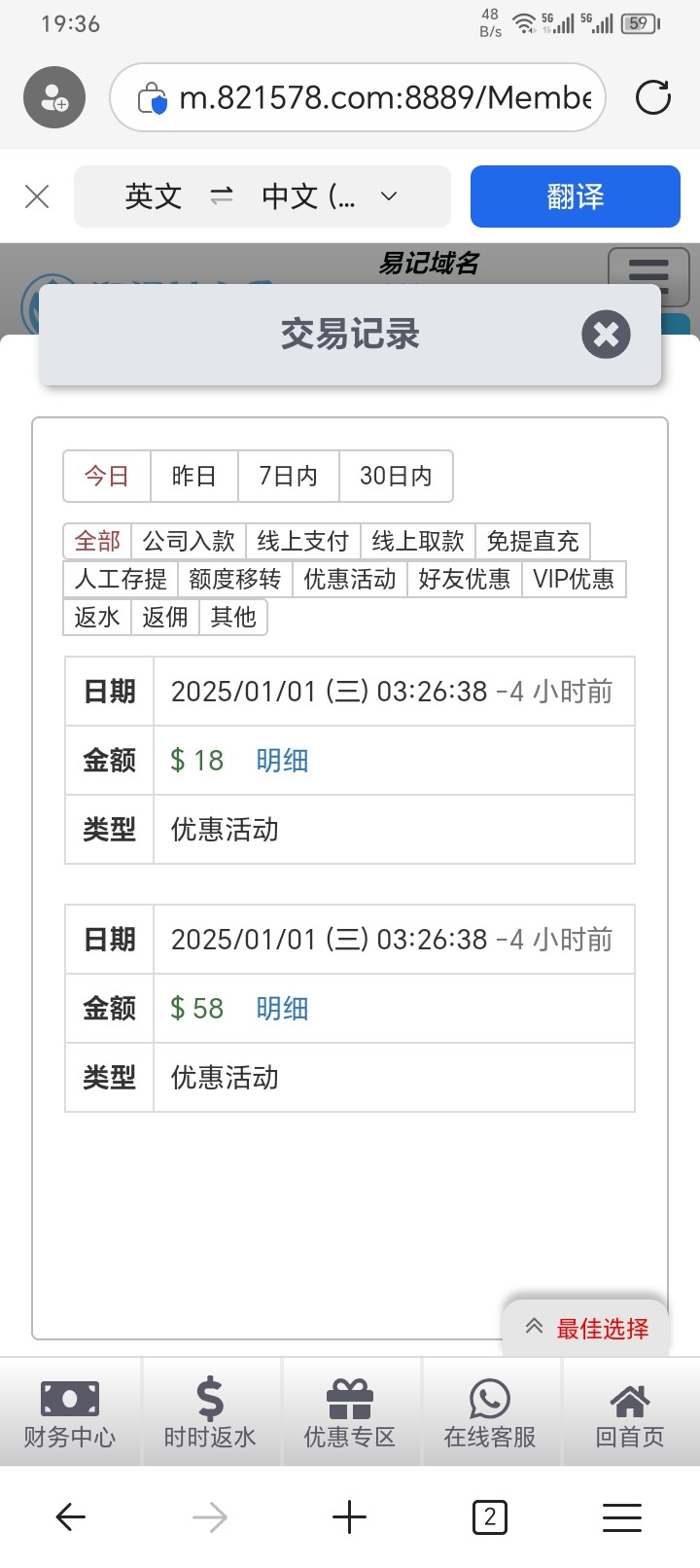Open 明细 for the $ 18 record
This screenshot has width=700, height=1568.
(x=282, y=761)
